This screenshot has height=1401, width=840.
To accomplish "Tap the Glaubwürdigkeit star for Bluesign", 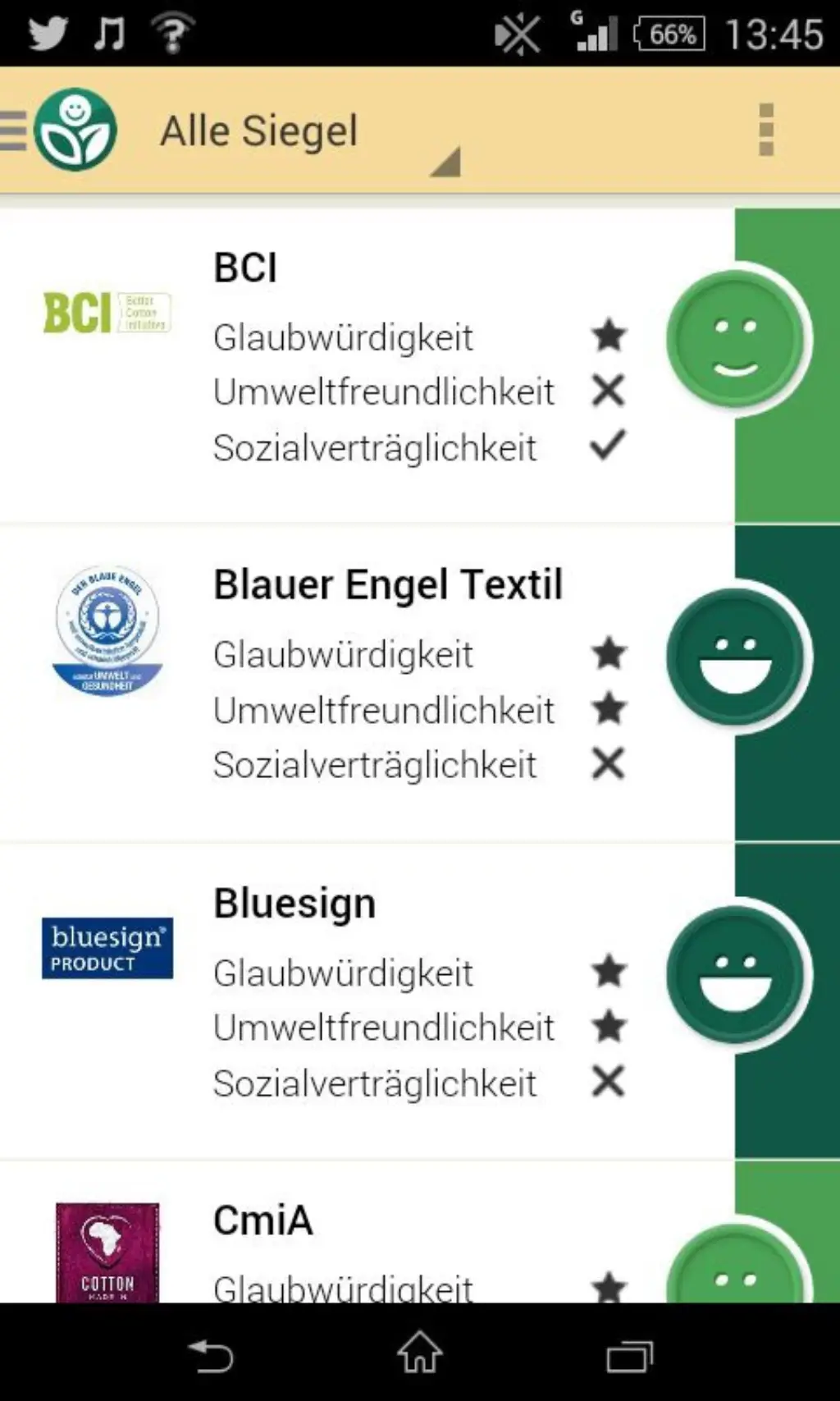I will pos(607,972).
